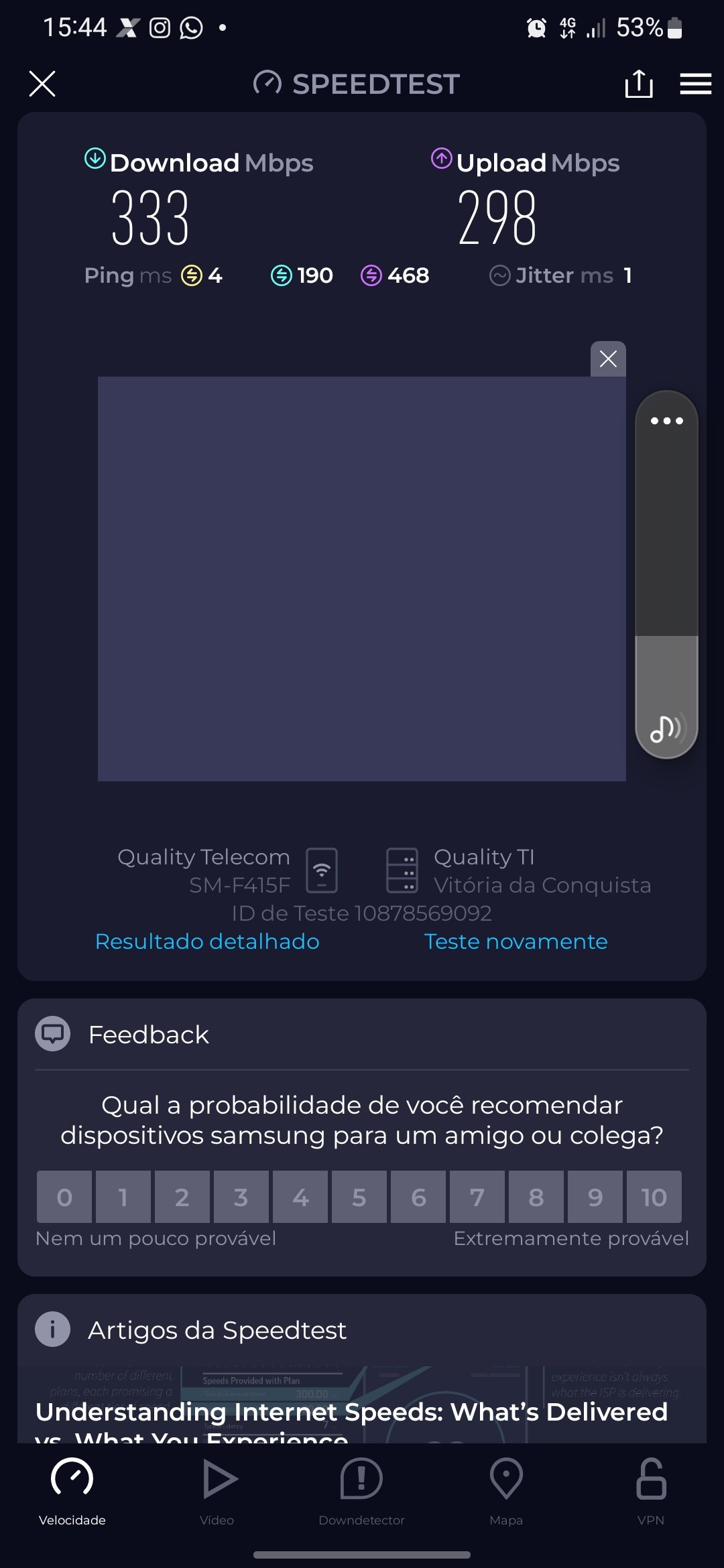The width and height of the screenshot is (724, 1568).
Task: Dismiss the ad banner
Action: tap(608, 359)
